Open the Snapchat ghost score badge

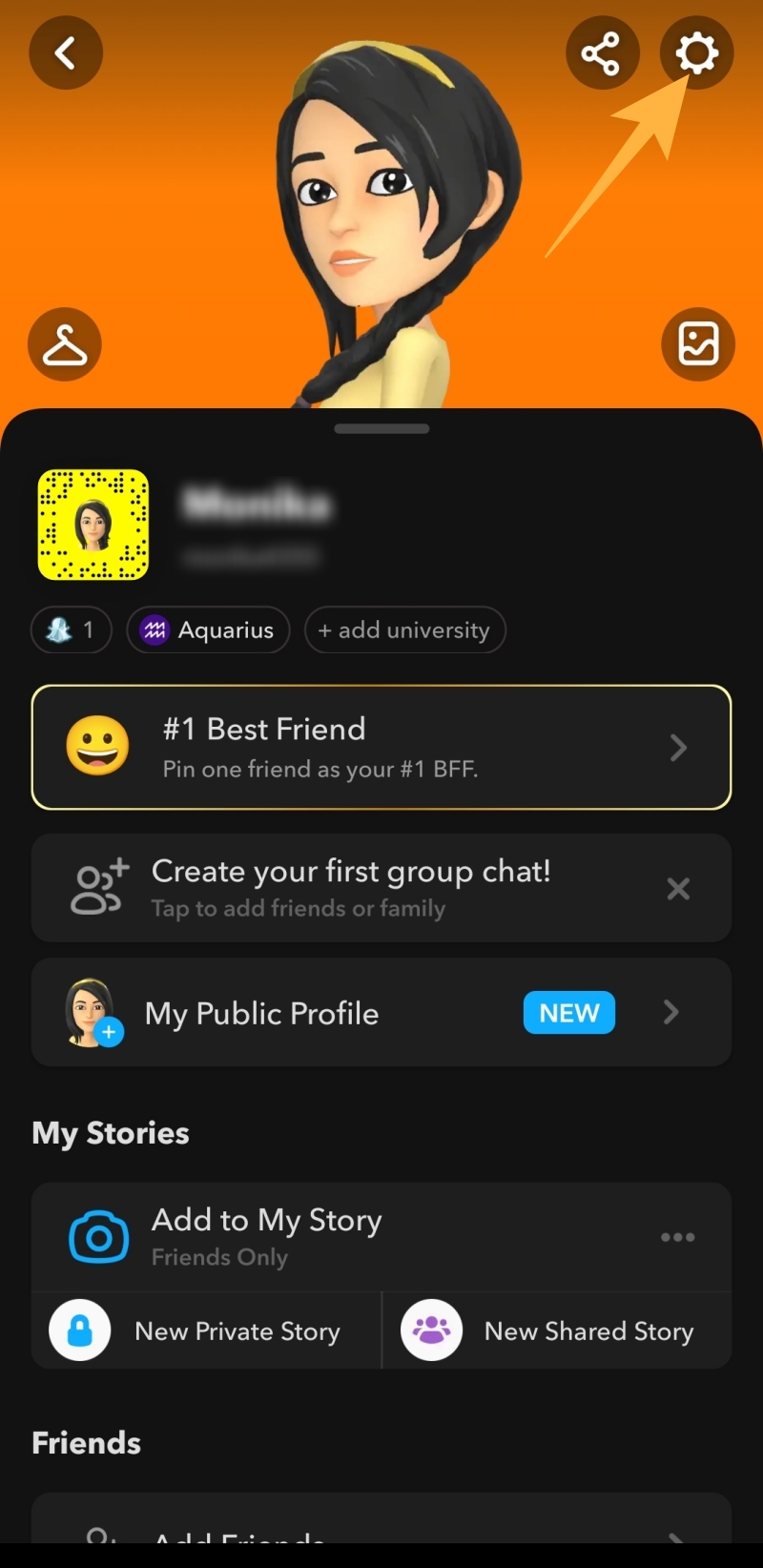click(71, 629)
